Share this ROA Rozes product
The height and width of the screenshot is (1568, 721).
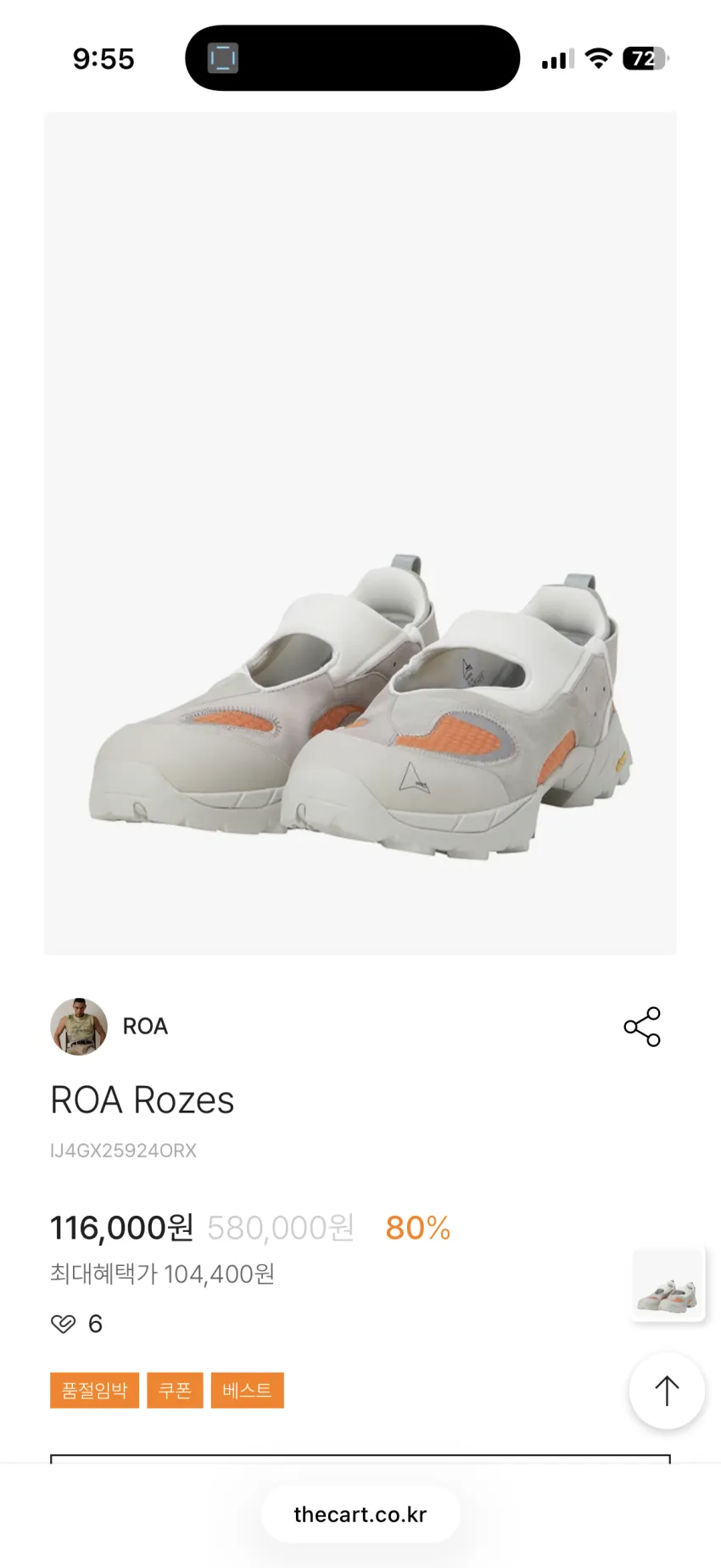[642, 1027]
